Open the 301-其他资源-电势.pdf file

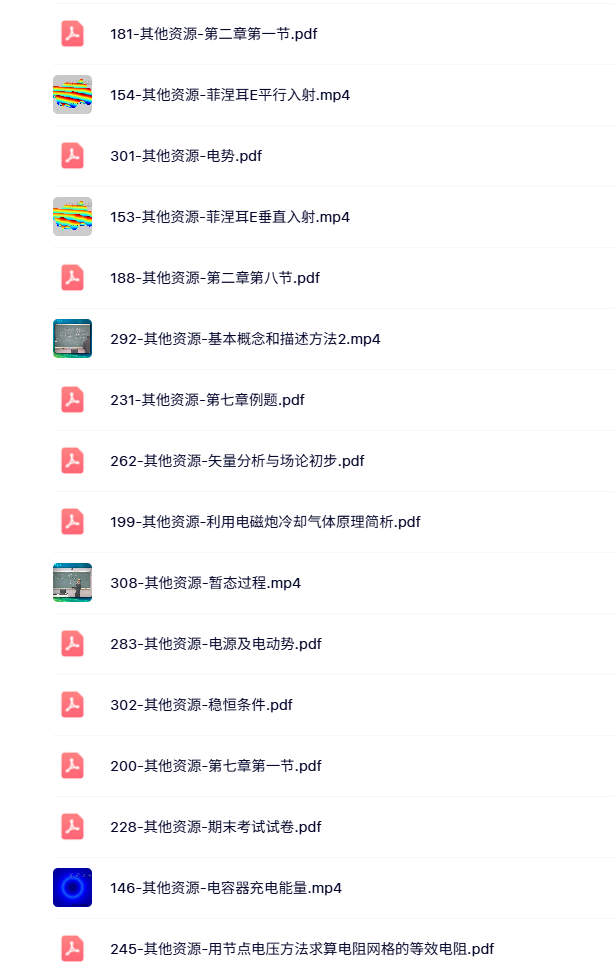[186, 156]
